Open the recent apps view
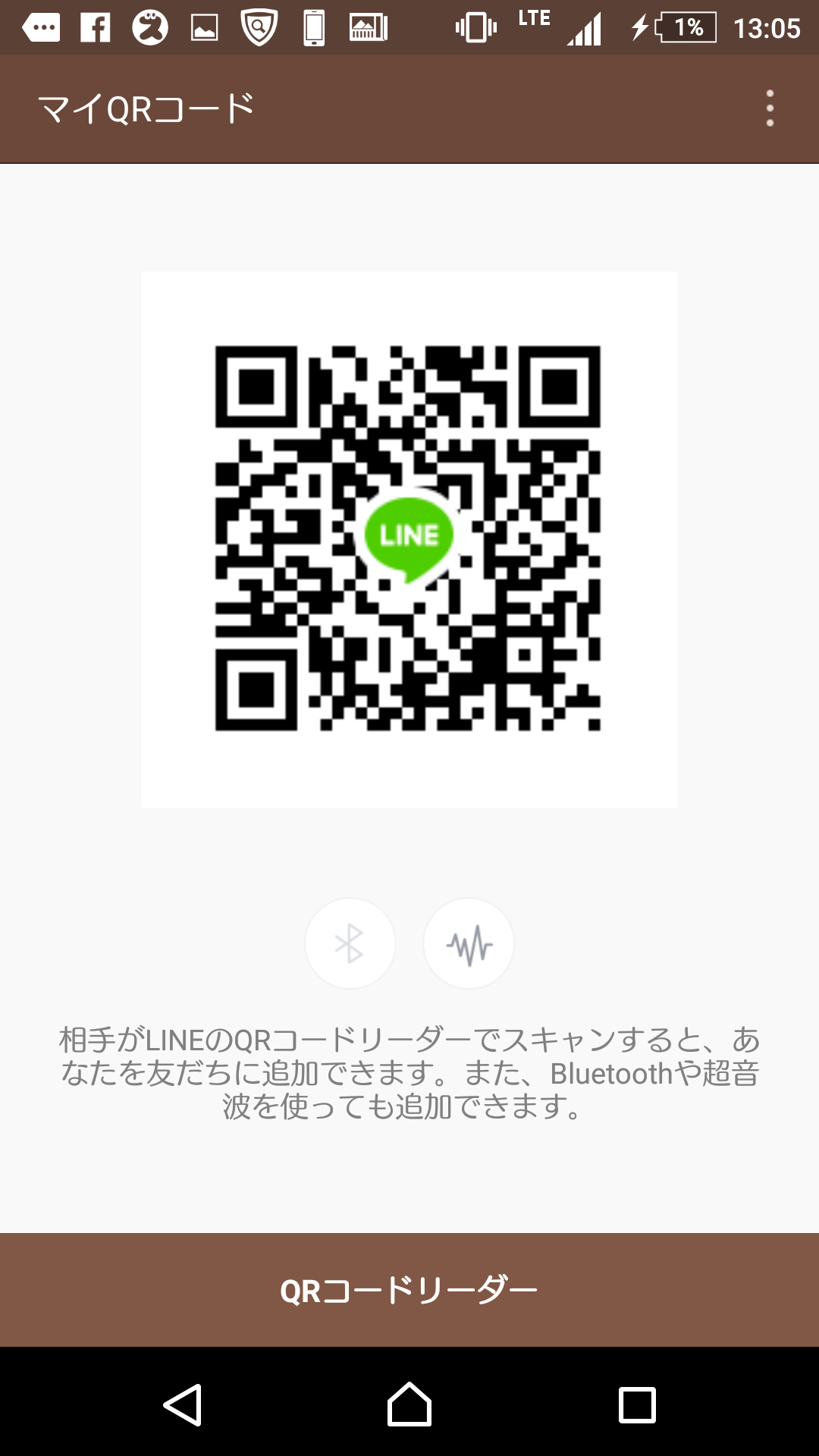The image size is (819, 1456). point(637,1404)
